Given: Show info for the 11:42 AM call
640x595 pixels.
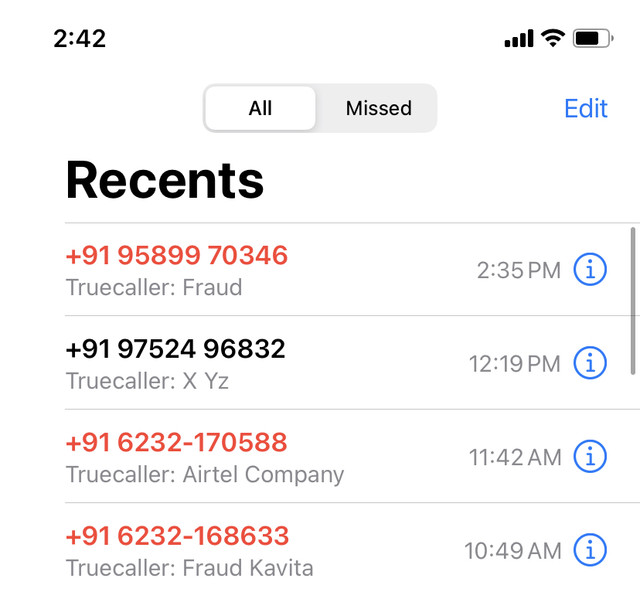Looking at the screenshot, I should 590,457.
